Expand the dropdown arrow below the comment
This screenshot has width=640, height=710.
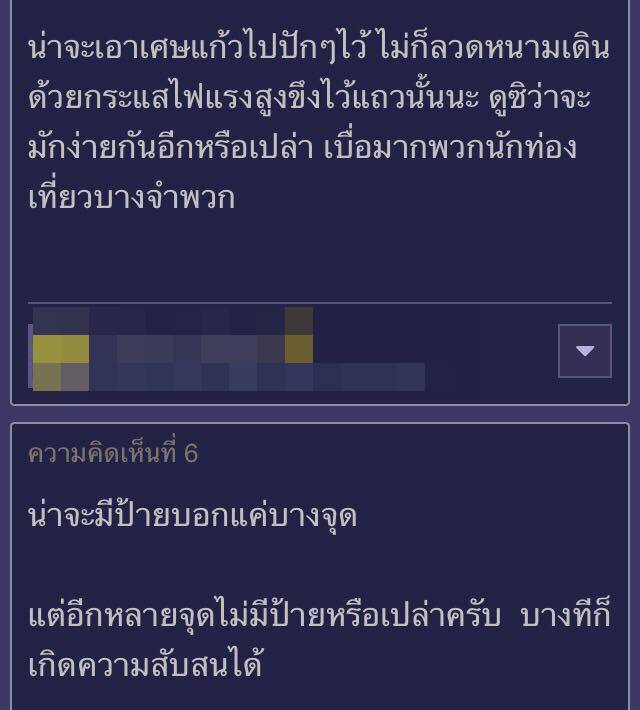584,351
